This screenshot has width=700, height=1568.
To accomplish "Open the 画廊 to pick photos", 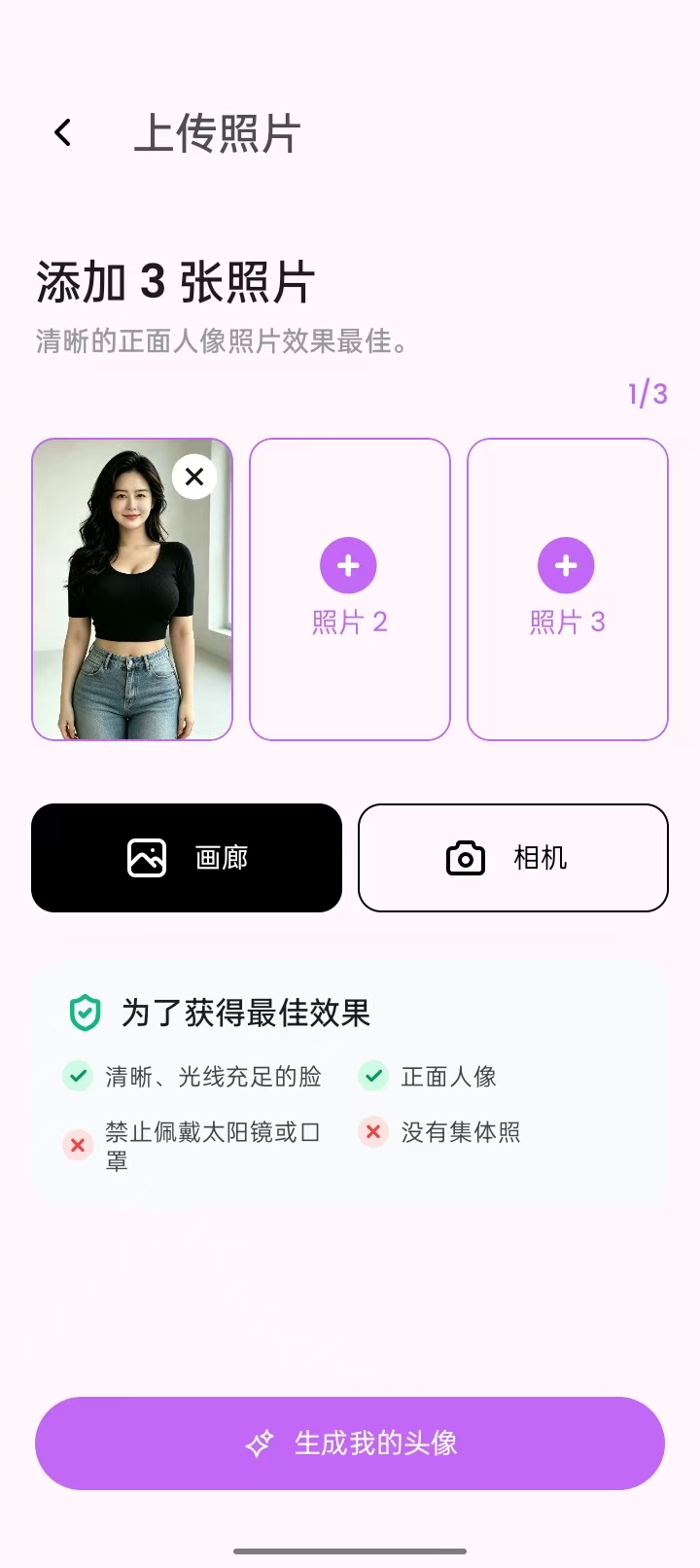I will [187, 858].
